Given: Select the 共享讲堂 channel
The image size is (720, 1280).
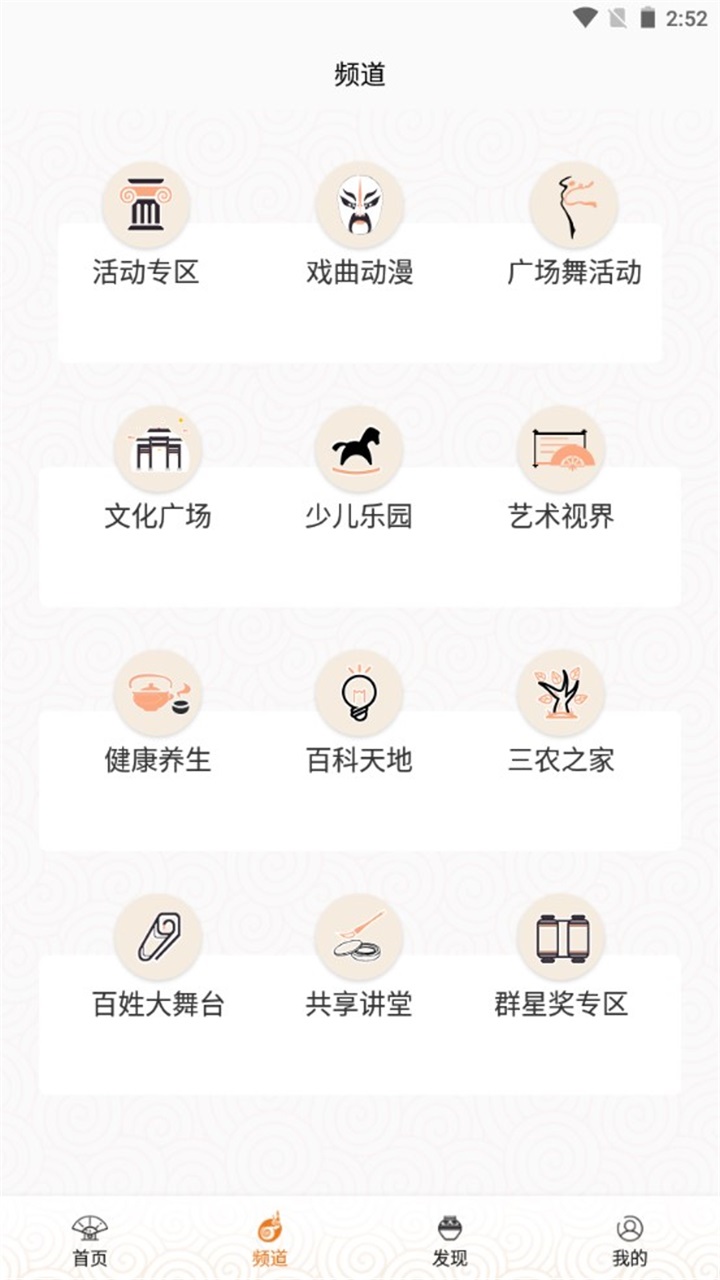Looking at the screenshot, I should [359, 960].
